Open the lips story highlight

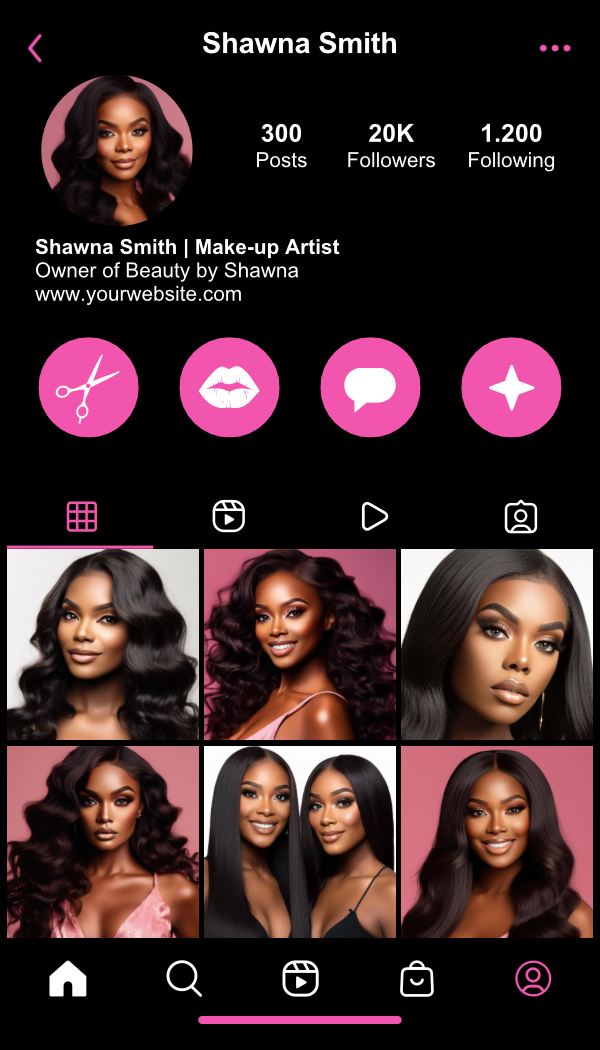pos(229,387)
